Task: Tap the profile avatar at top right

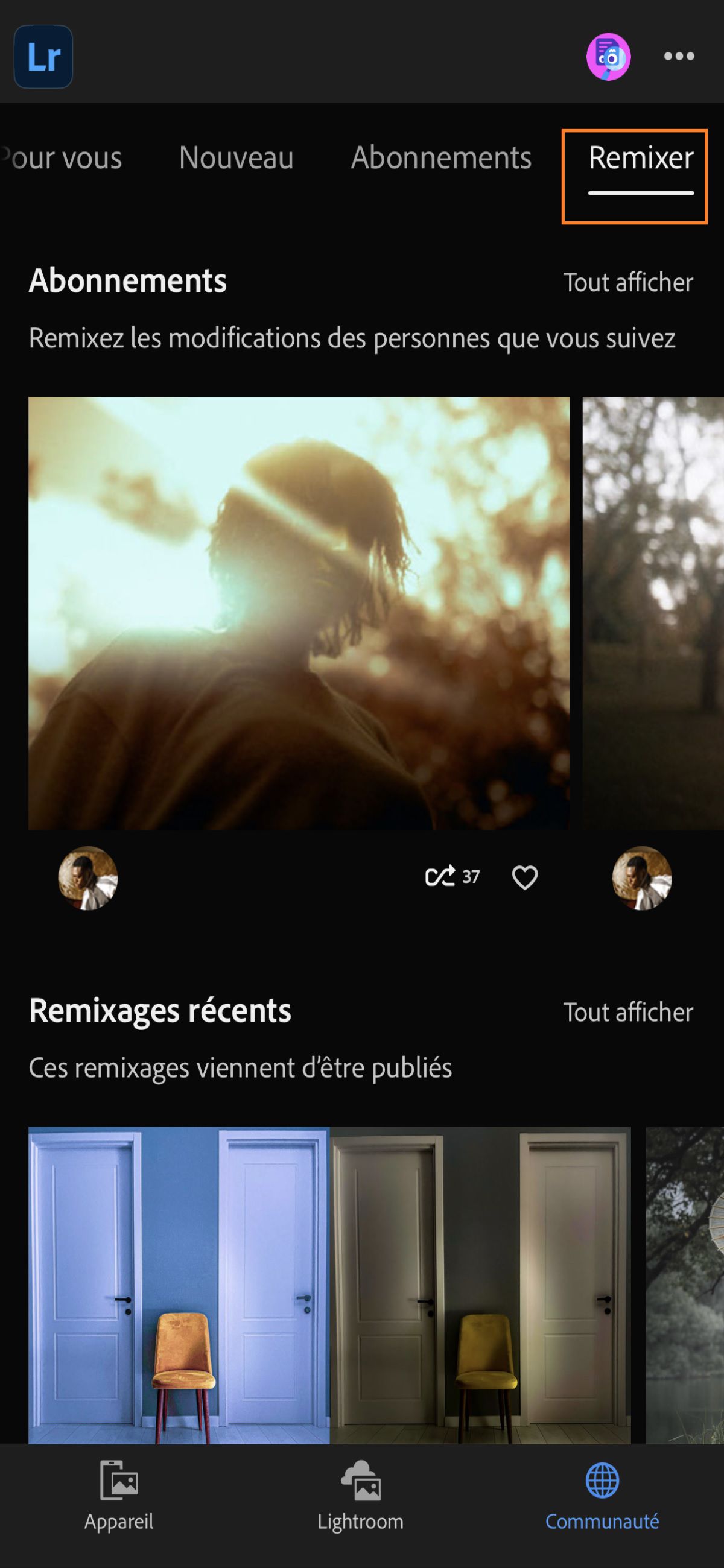Action: tap(607, 57)
